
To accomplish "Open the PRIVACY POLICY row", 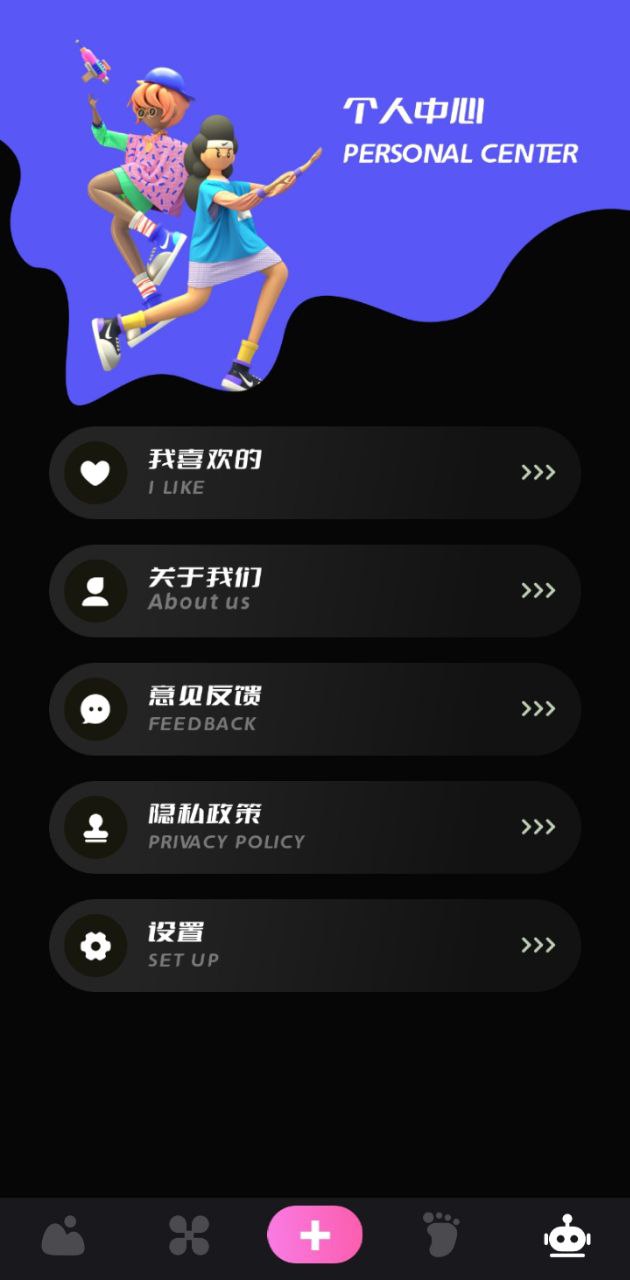I will pyautogui.click(x=314, y=827).
